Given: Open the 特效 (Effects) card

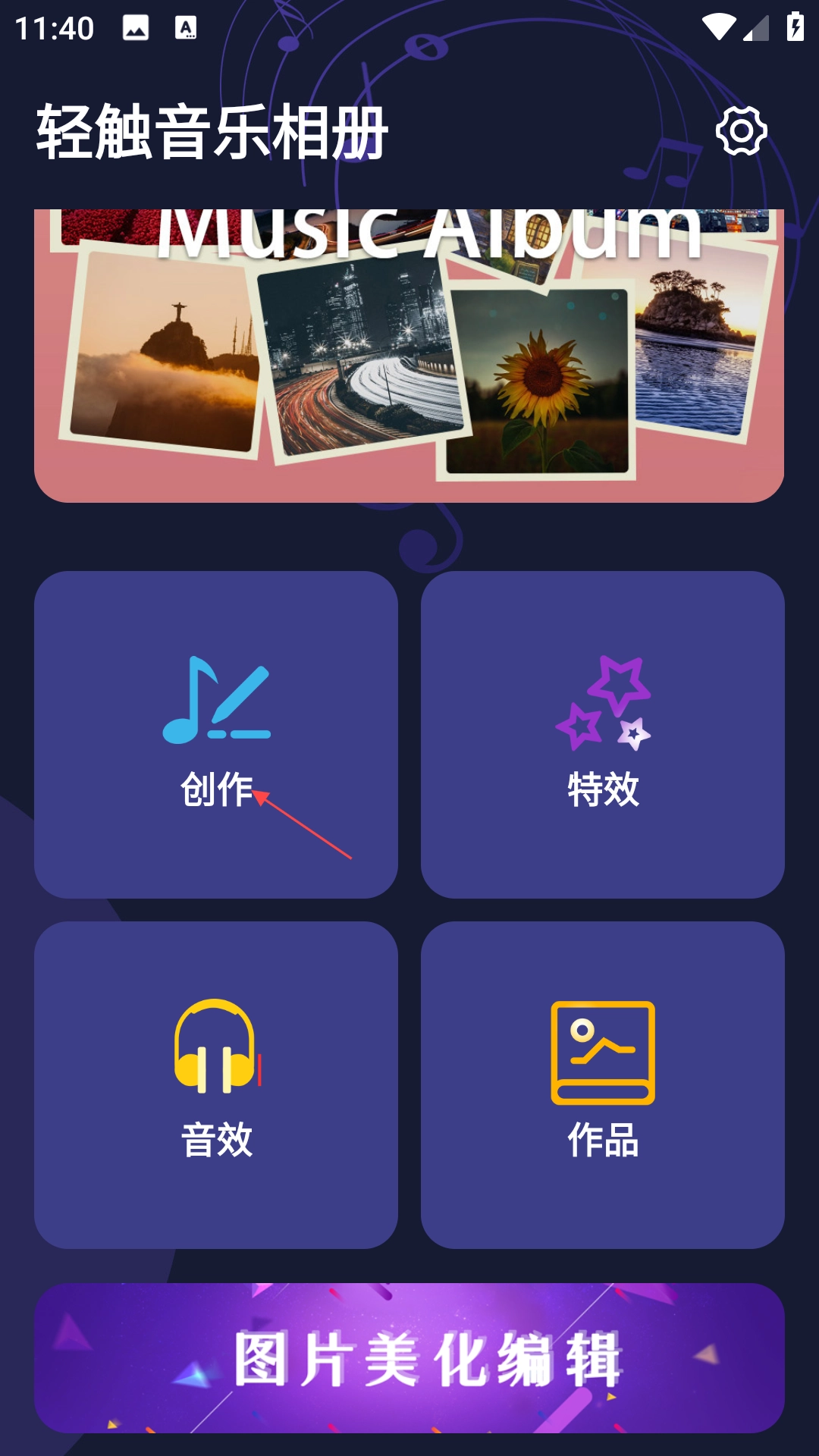Looking at the screenshot, I should coord(603,734).
